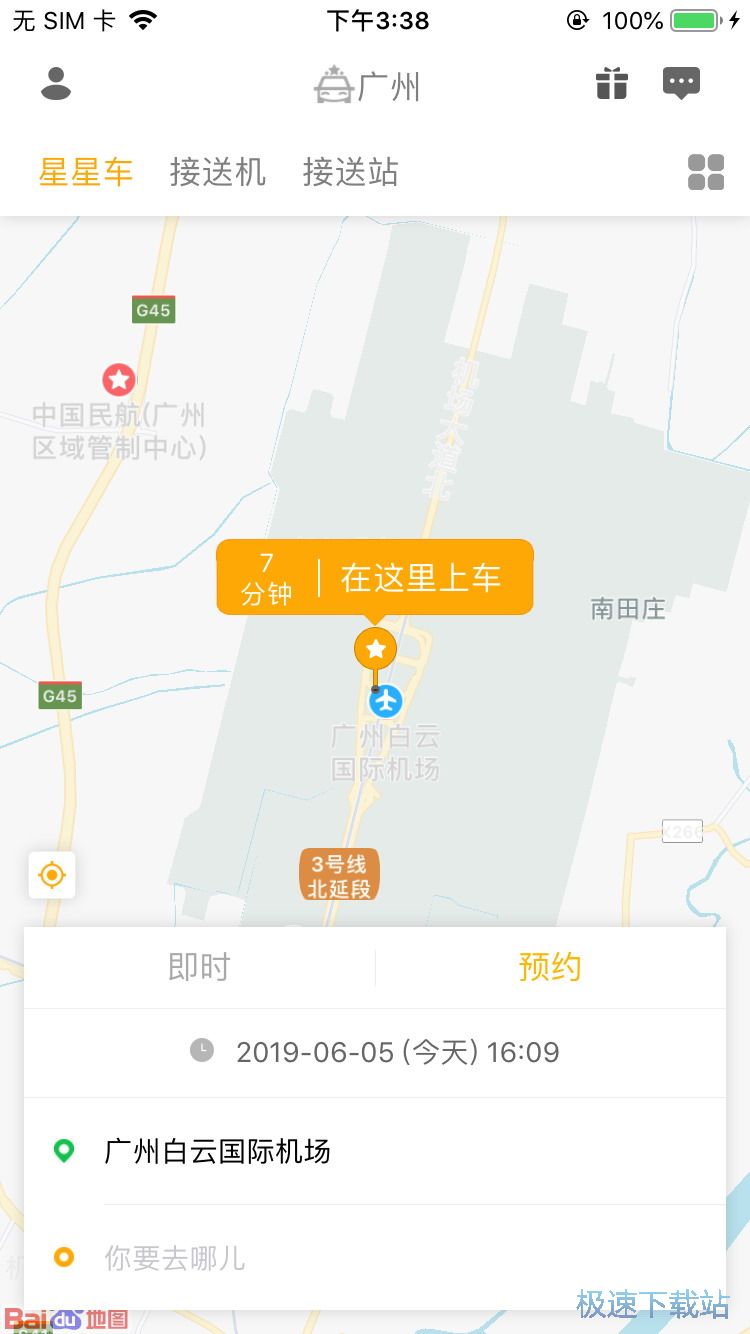The image size is (750, 1334).
Task: Switch to the 星星车 tab
Action: [x=86, y=172]
